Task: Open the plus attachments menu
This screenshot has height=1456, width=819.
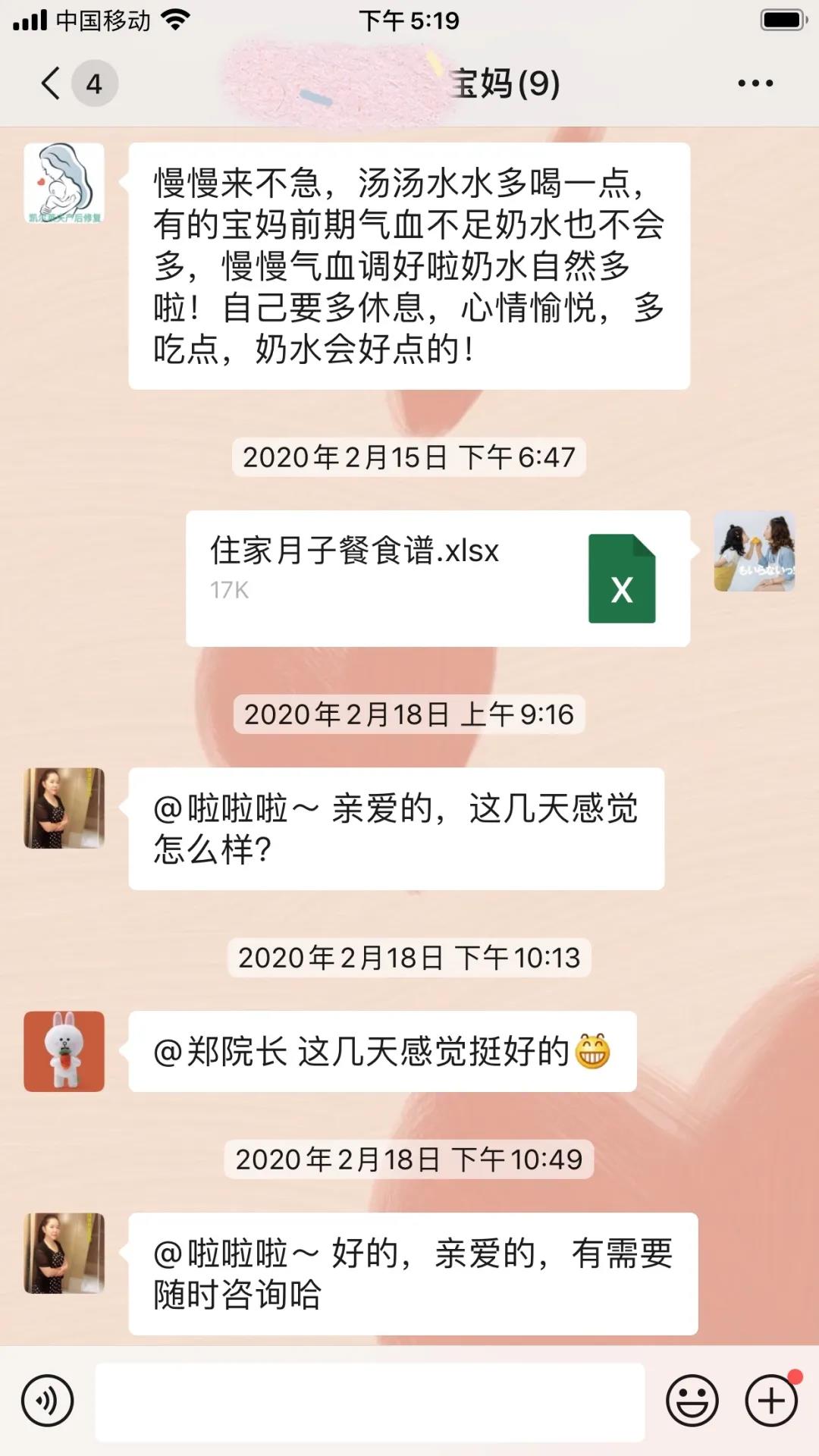Action: coord(771,1401)
